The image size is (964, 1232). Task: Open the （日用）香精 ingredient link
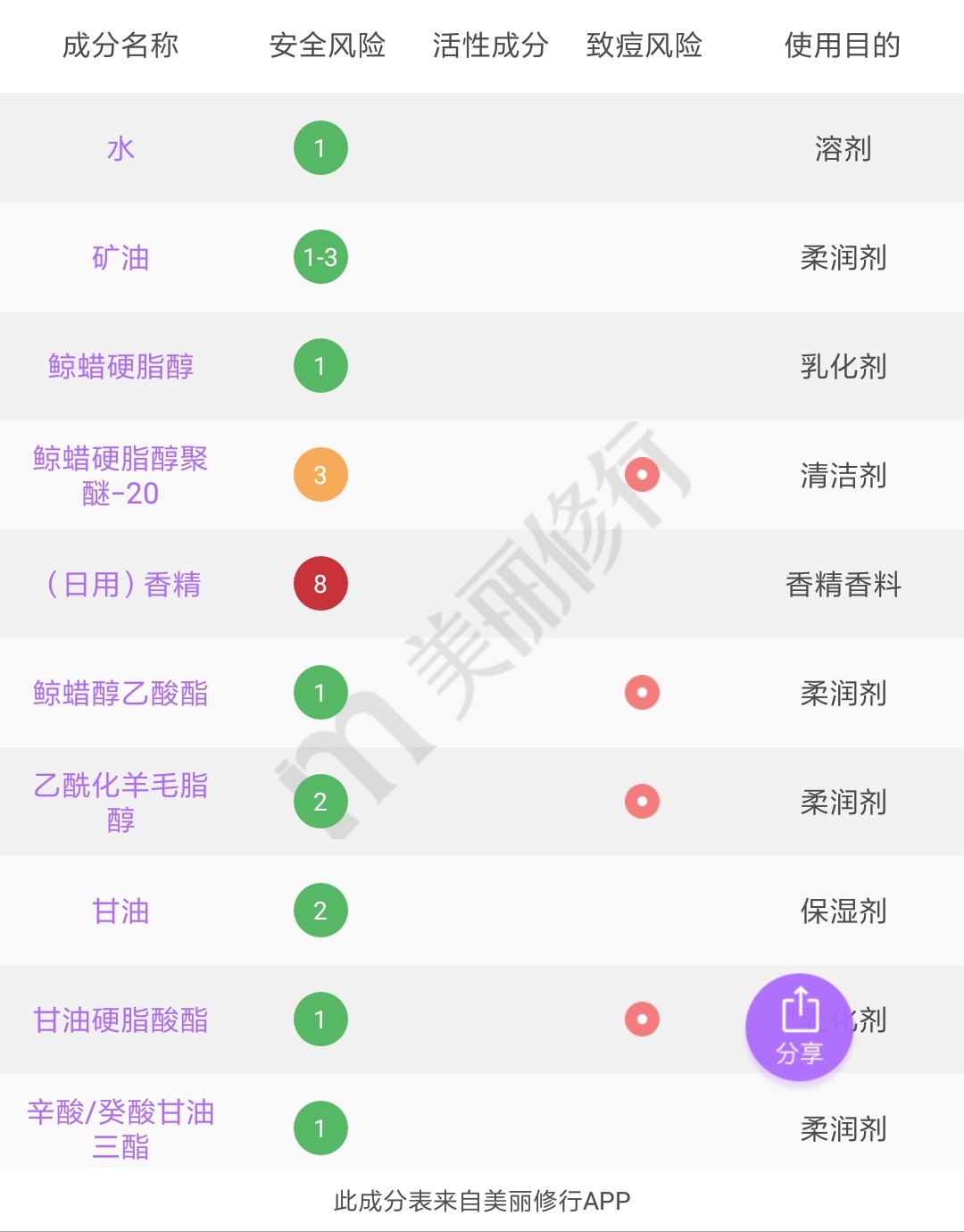click(x=122, y=584)
